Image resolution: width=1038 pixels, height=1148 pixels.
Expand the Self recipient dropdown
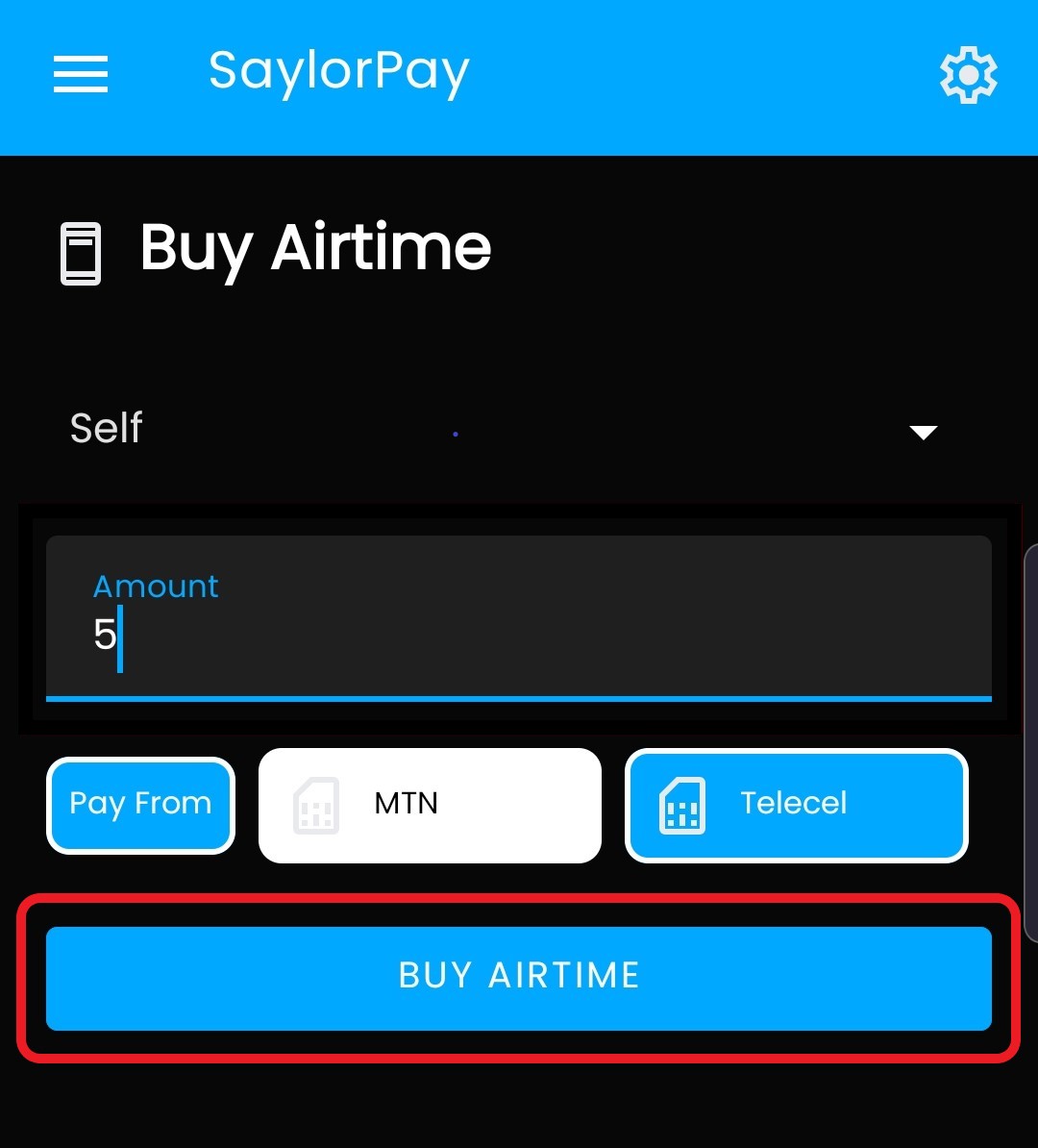(504, 429)
